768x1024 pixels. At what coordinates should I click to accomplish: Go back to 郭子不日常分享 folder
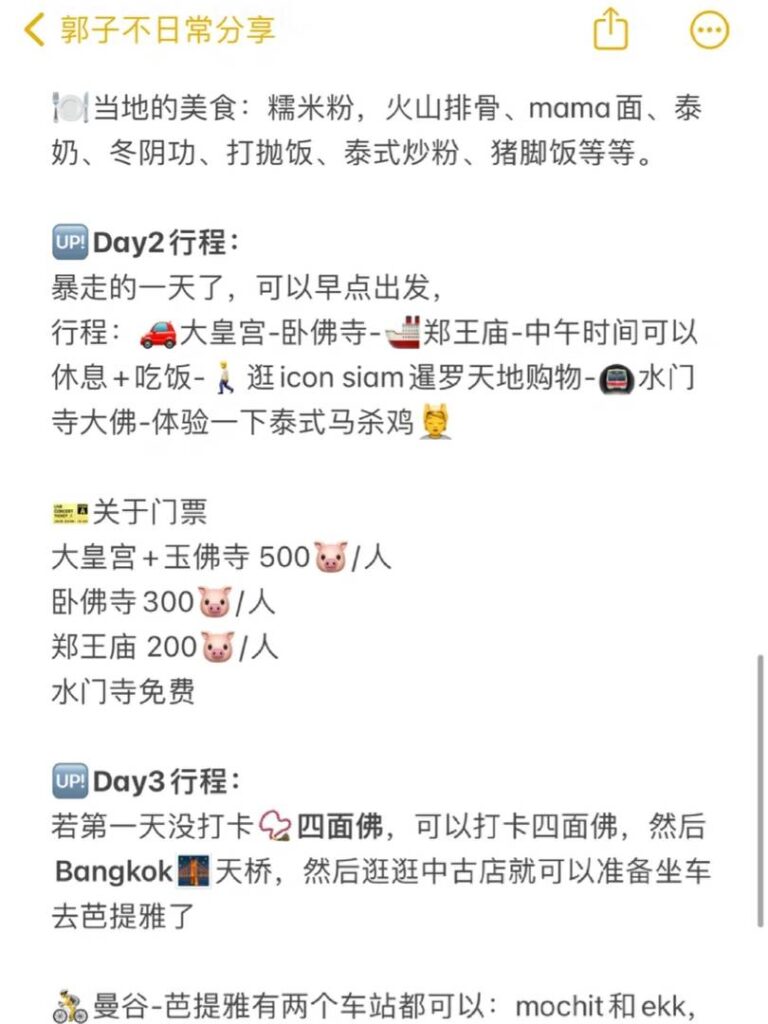148,30
